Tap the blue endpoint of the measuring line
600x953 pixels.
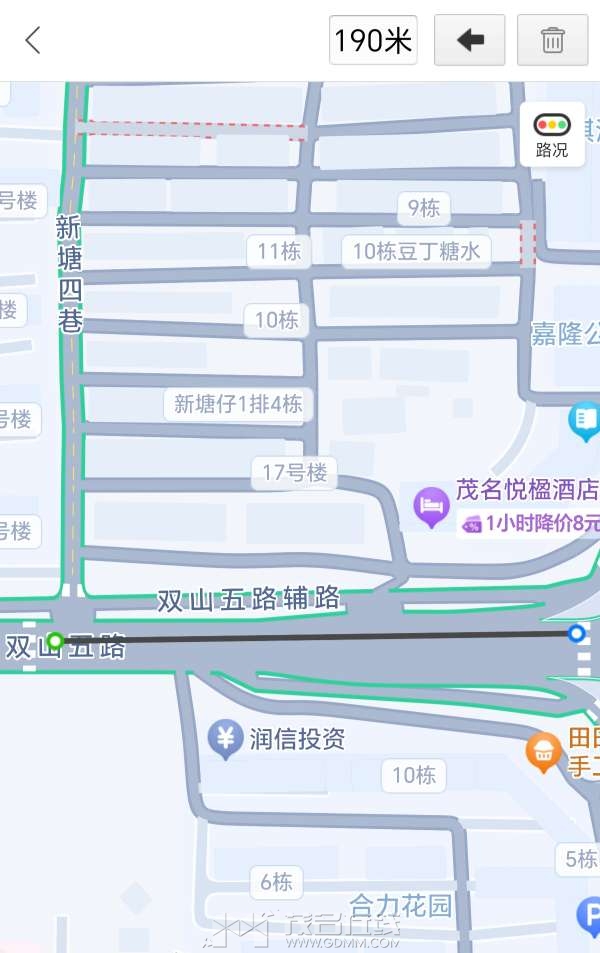coord(576,633)
